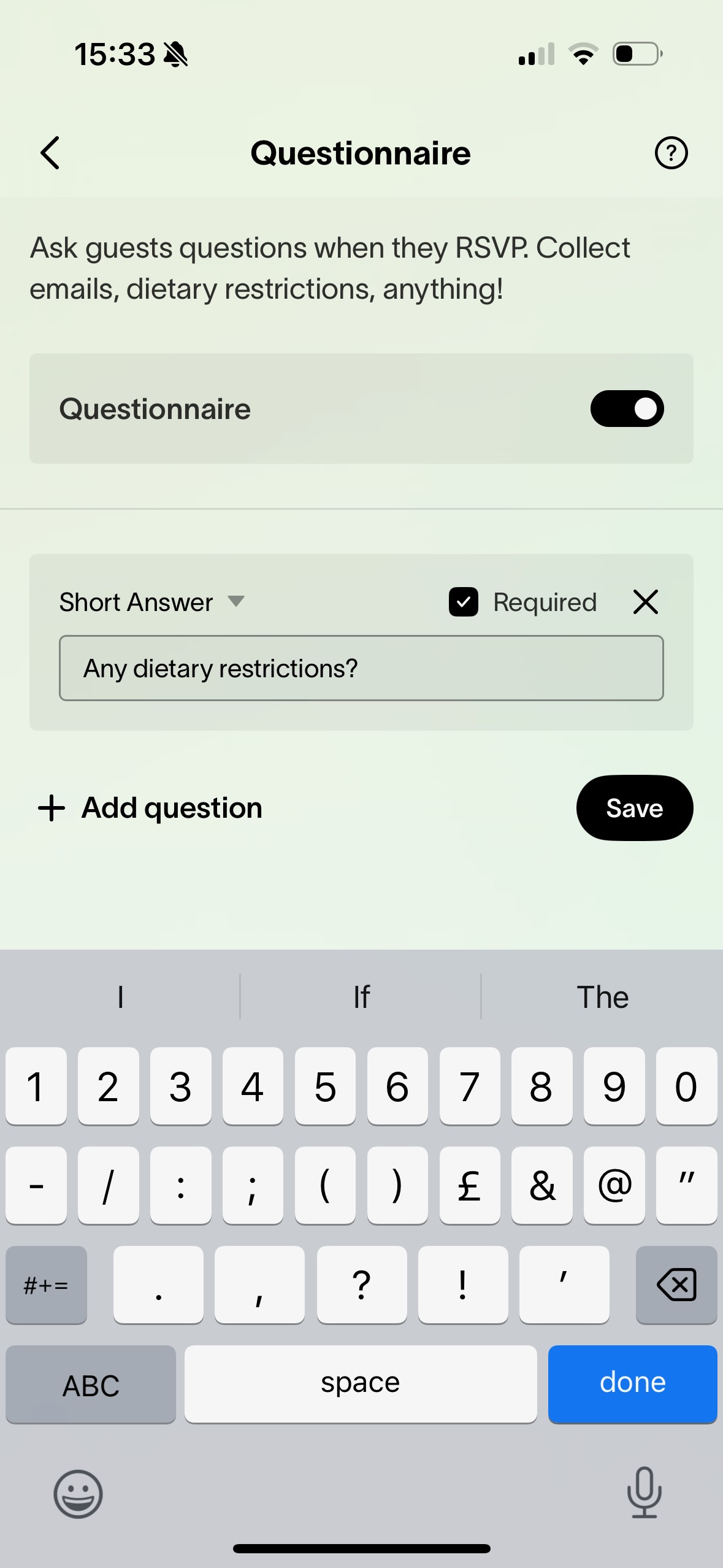Go back from the Questionnaire screen
The image size is (723, 1568).
[50, 153]
